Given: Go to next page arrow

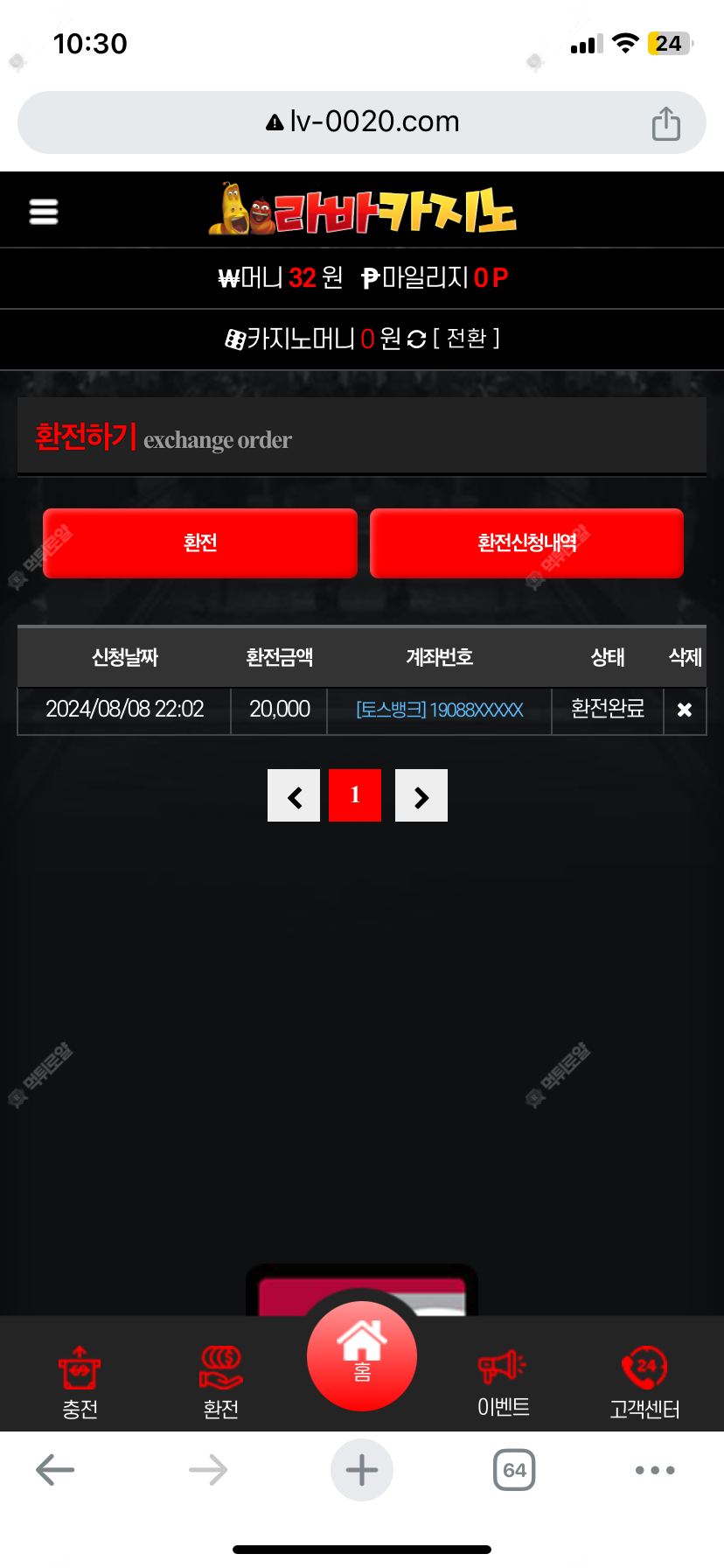Looking at the screenshot, I should [421, 796].
